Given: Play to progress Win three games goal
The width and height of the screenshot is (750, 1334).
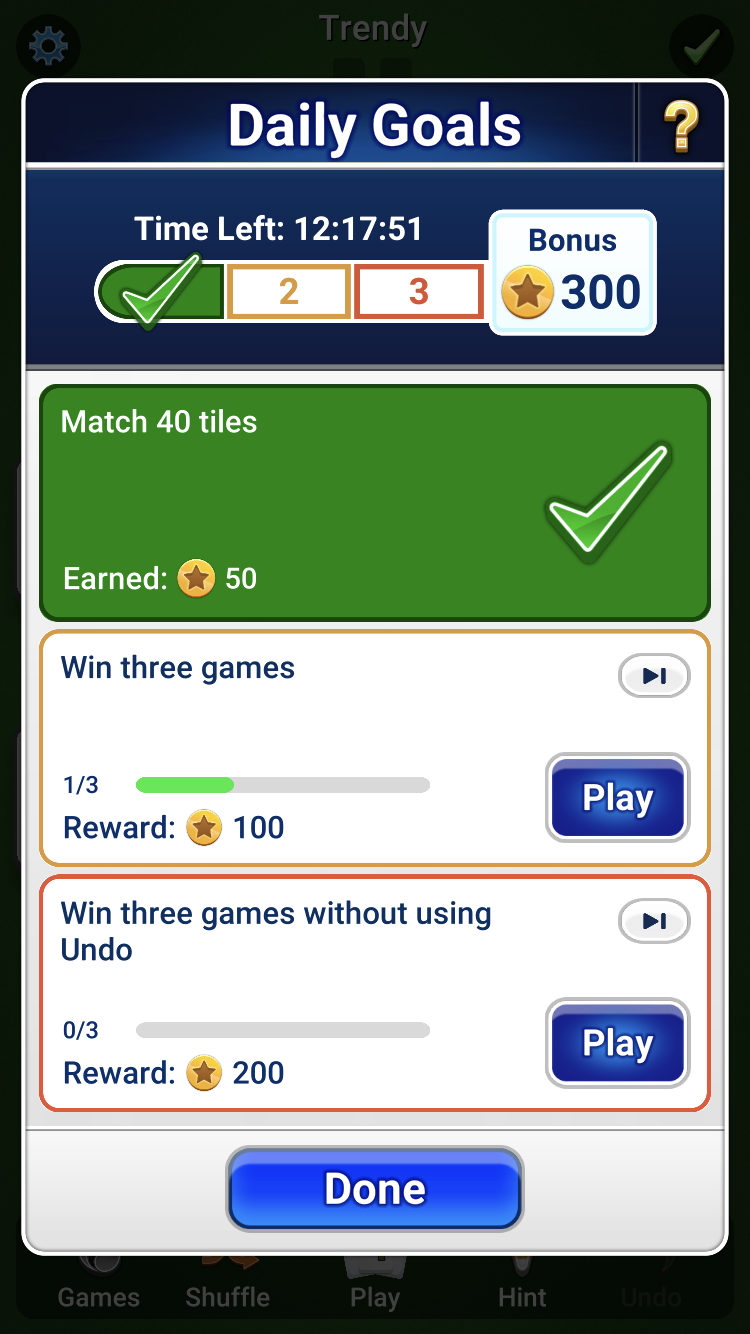Looking at the screenshot, I should [x=617, y=798].
